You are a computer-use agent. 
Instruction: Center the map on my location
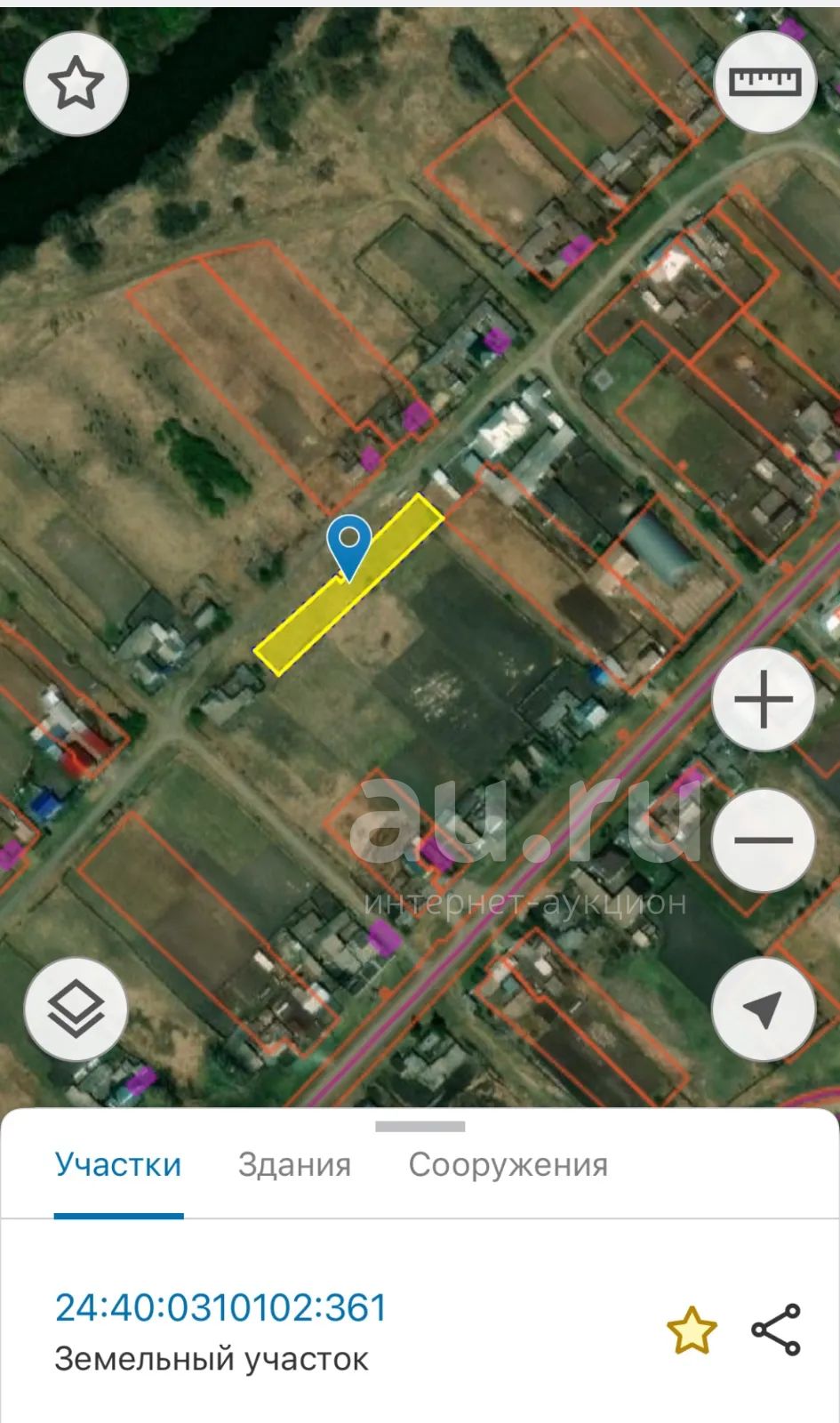coord(764,1009)
